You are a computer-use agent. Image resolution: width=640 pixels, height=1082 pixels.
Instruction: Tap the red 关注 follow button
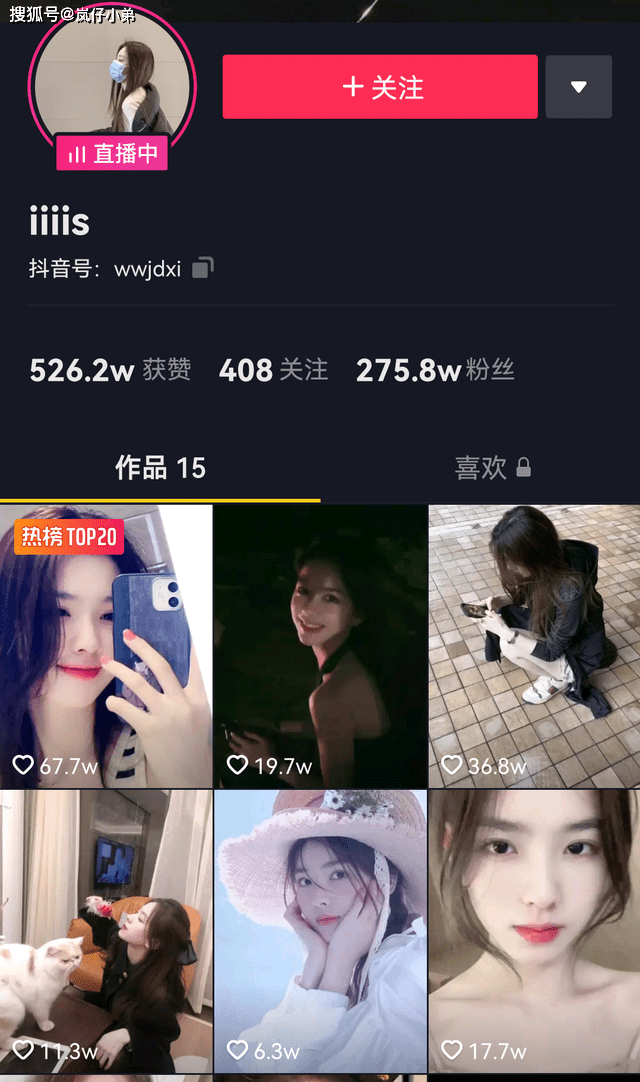tap(380, 87)
